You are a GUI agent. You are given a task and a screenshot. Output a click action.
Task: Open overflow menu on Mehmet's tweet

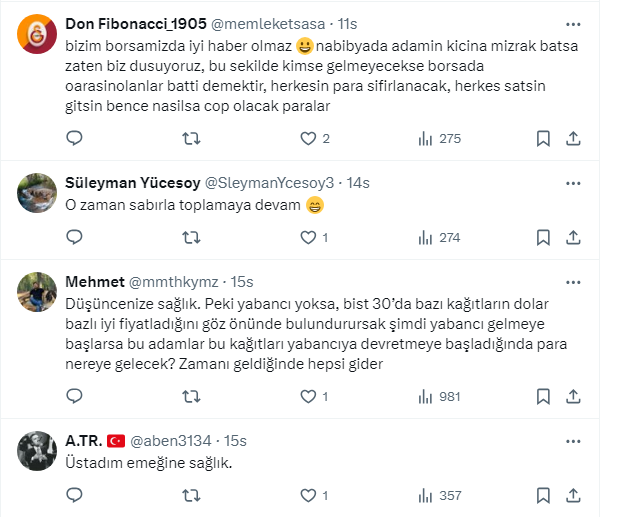pos(573,282)
